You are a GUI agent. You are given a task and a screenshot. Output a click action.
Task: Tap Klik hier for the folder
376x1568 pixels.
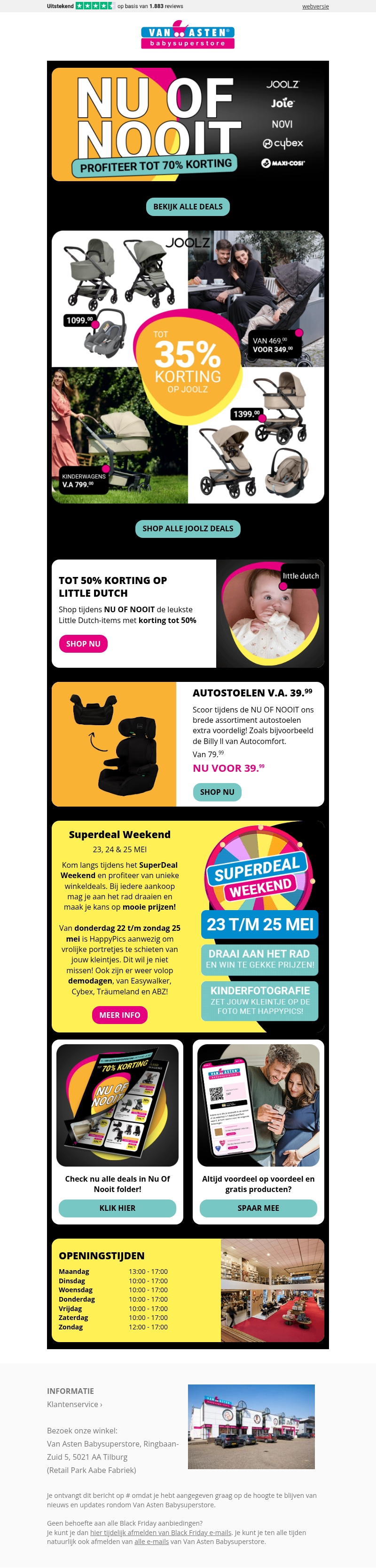click(117, 1208)
